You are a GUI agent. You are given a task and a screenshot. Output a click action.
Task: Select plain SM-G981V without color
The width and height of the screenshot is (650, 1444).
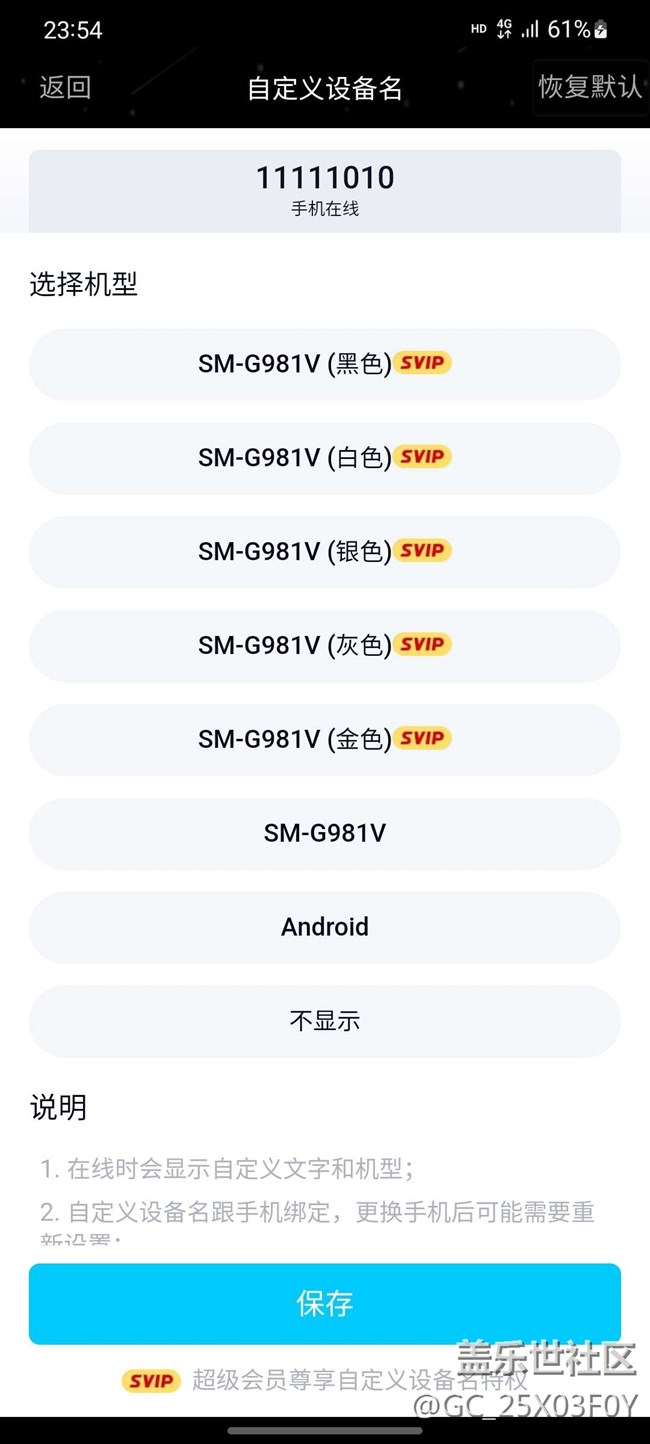325,834
